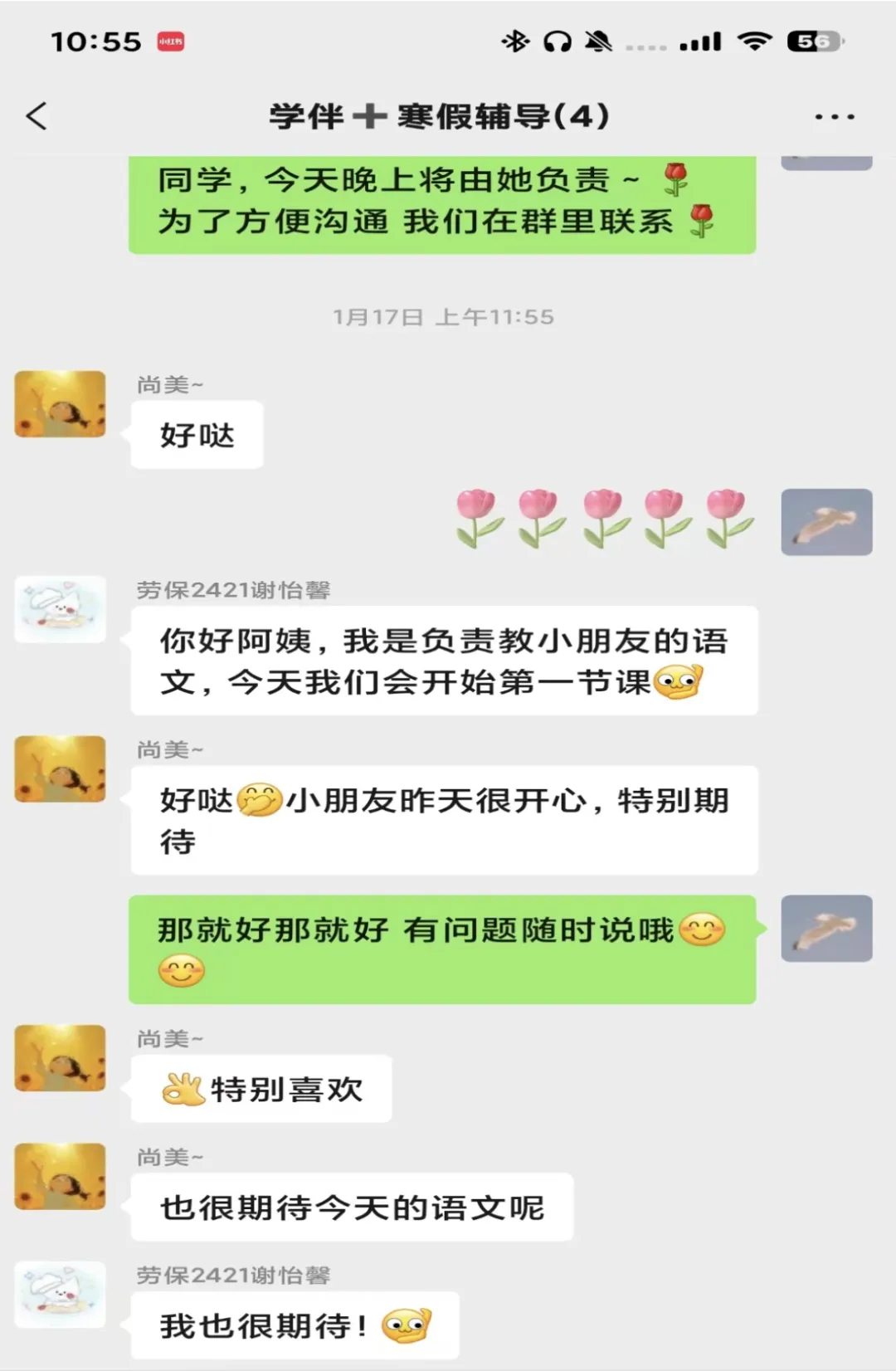Open 劳保2421谢怡馨 avatar beside 我也很期待 message

(60, 1295)
